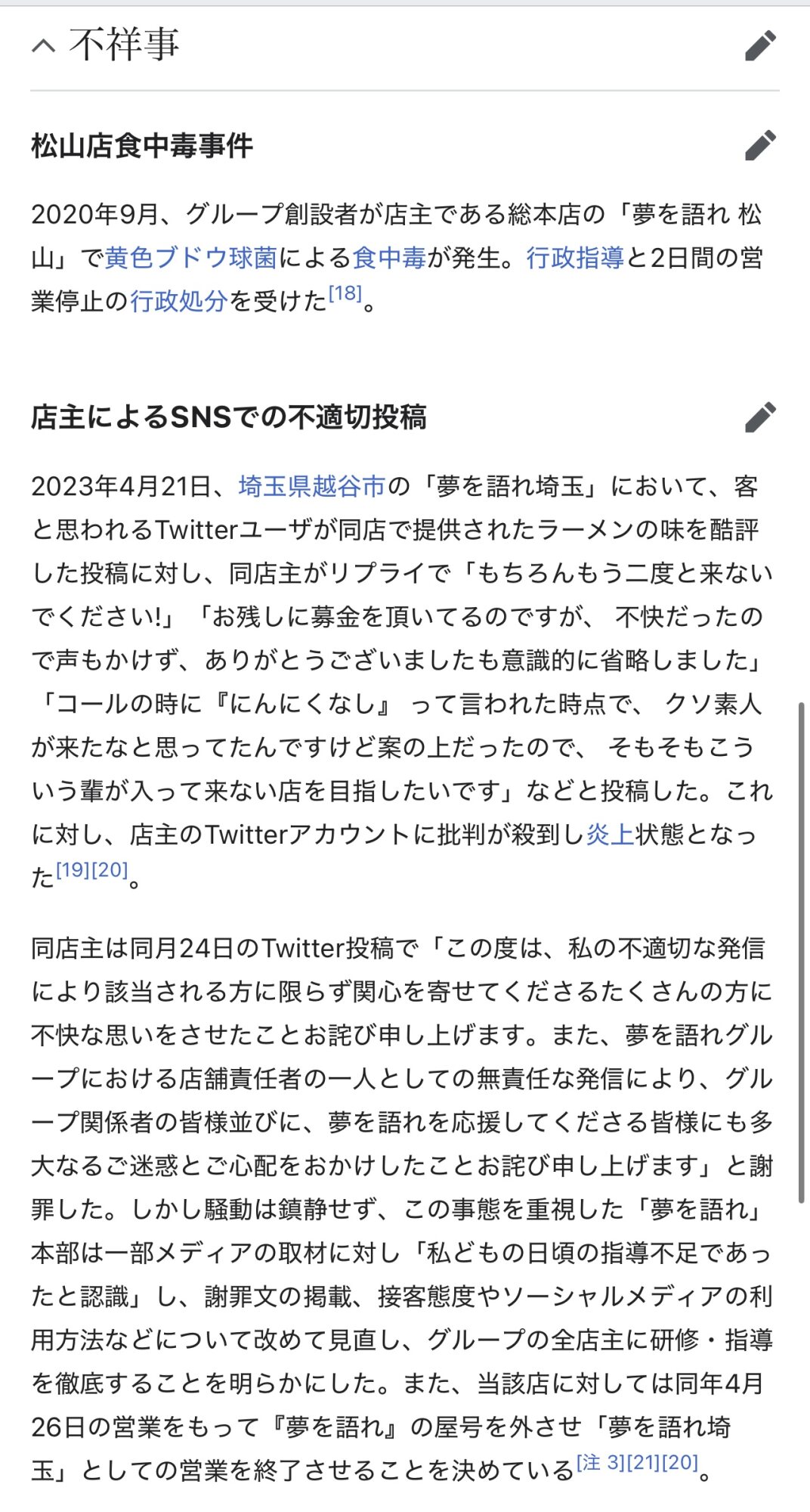Collapse the 不祥事 section

[44, 45]
